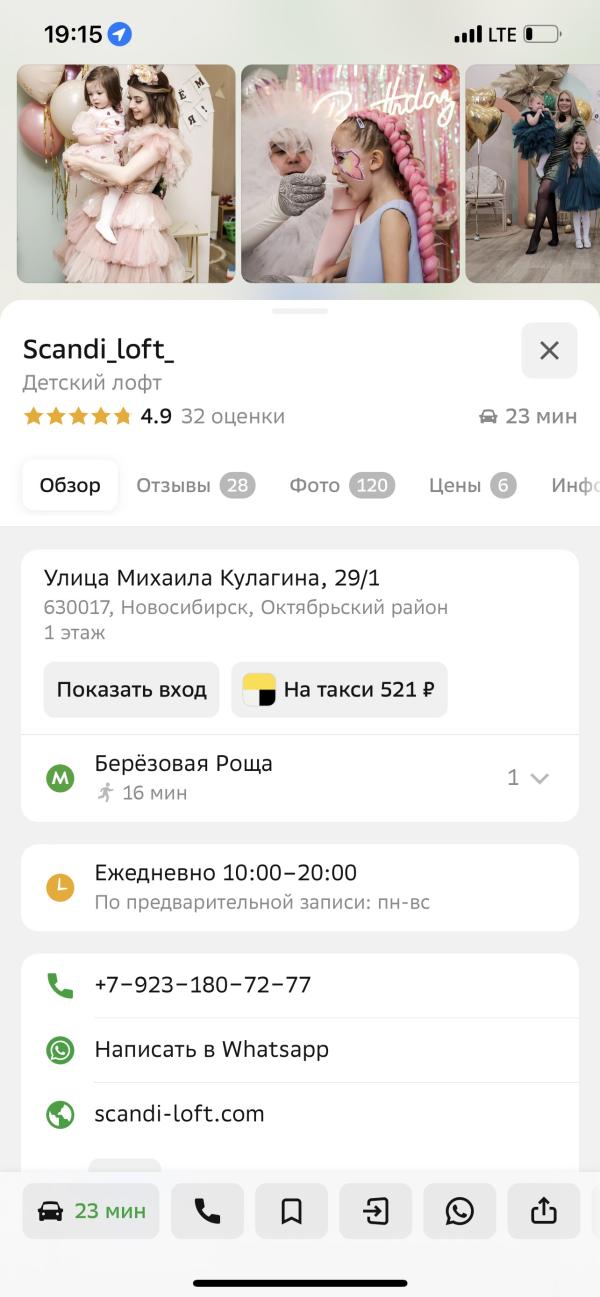Open the Фото tab

click(x=341, y=486)
